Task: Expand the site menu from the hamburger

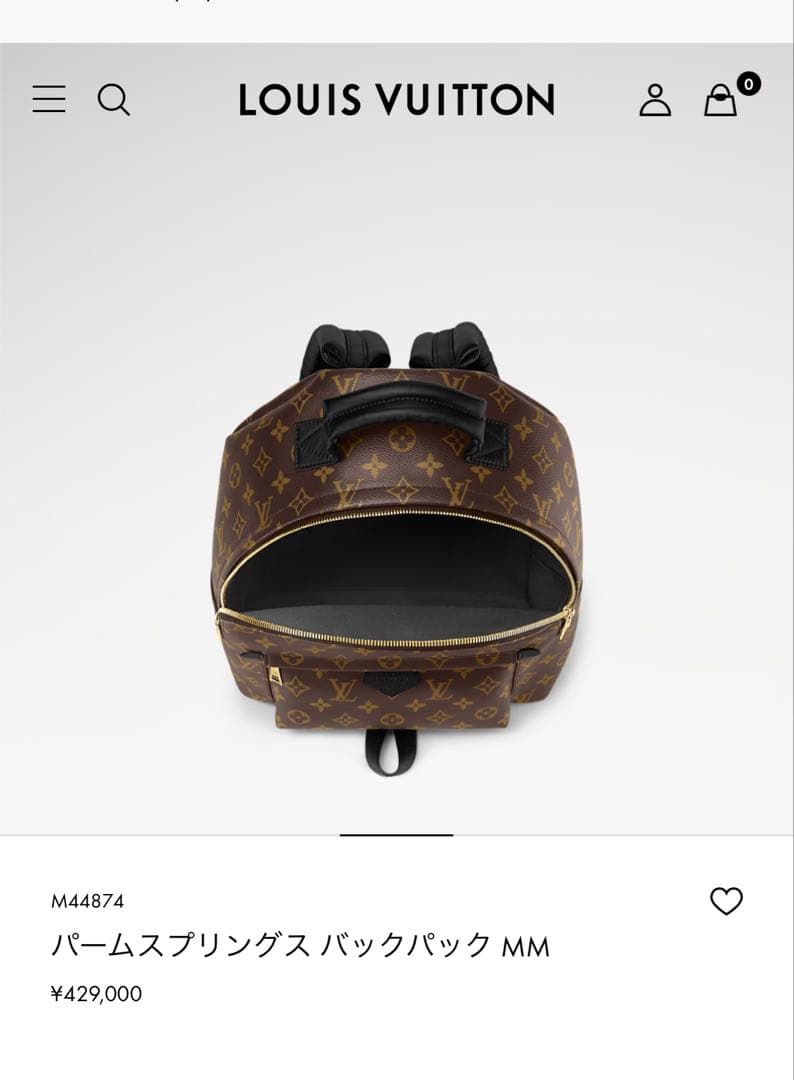Action: pos(47,100)
